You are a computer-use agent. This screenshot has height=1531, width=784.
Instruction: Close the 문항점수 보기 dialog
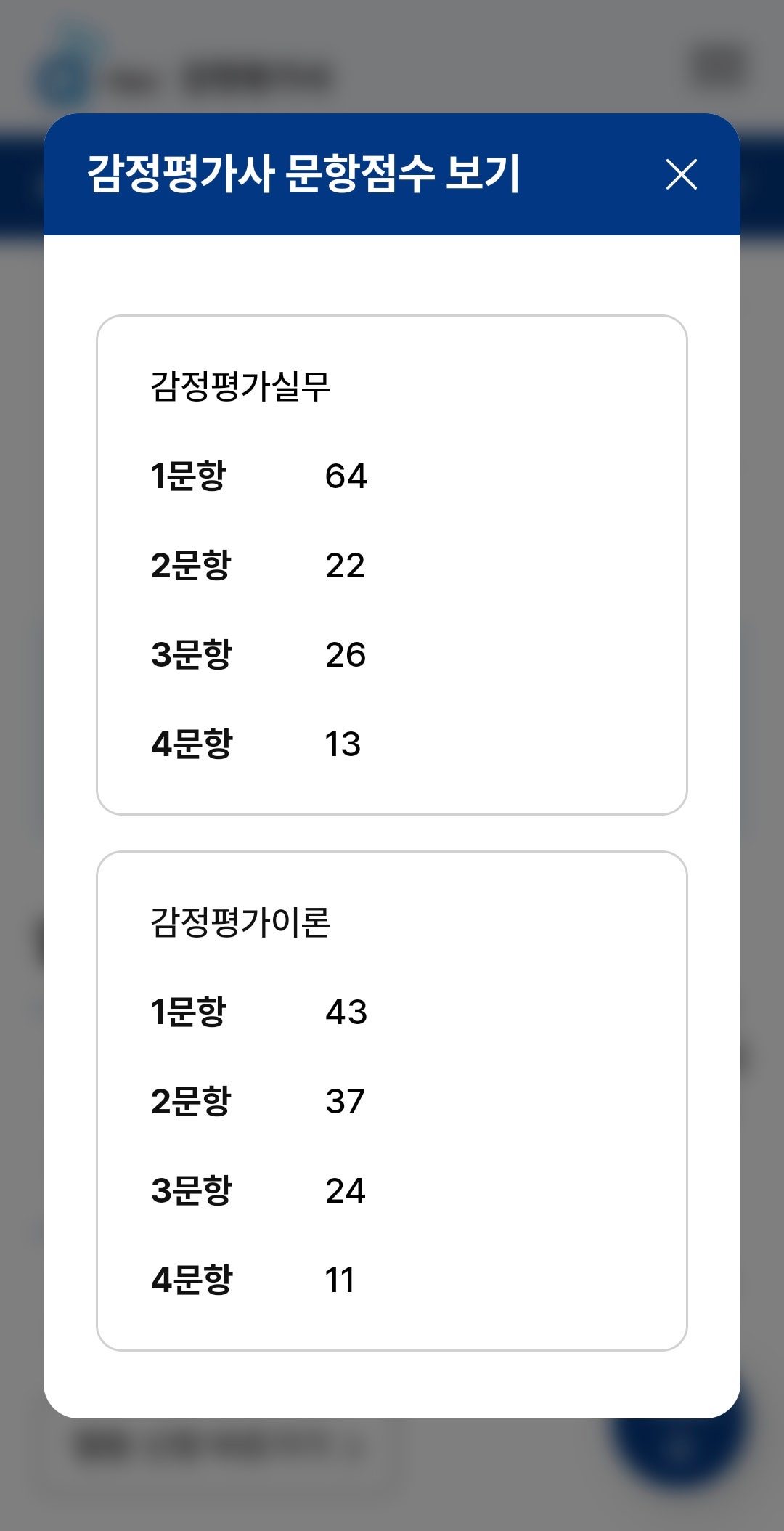pyautogui.click(x=682, y=174)
